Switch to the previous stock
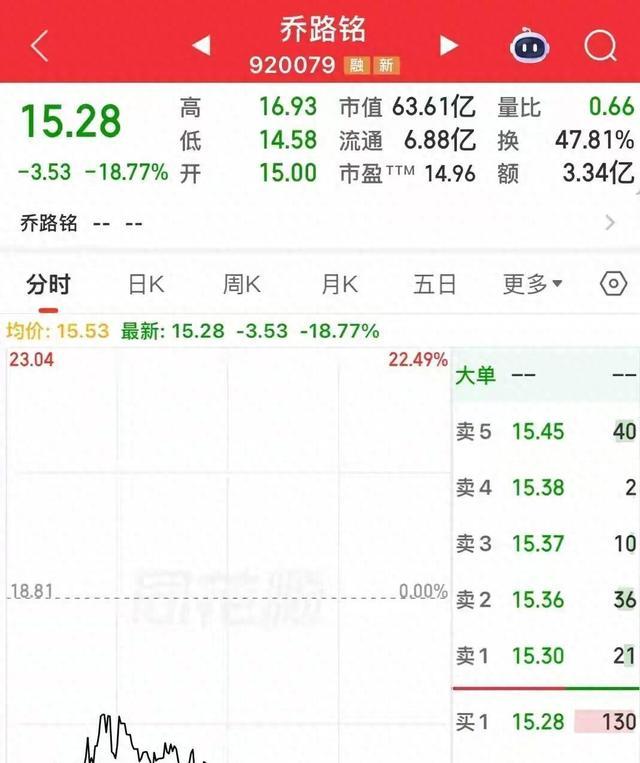 (201, 45)
